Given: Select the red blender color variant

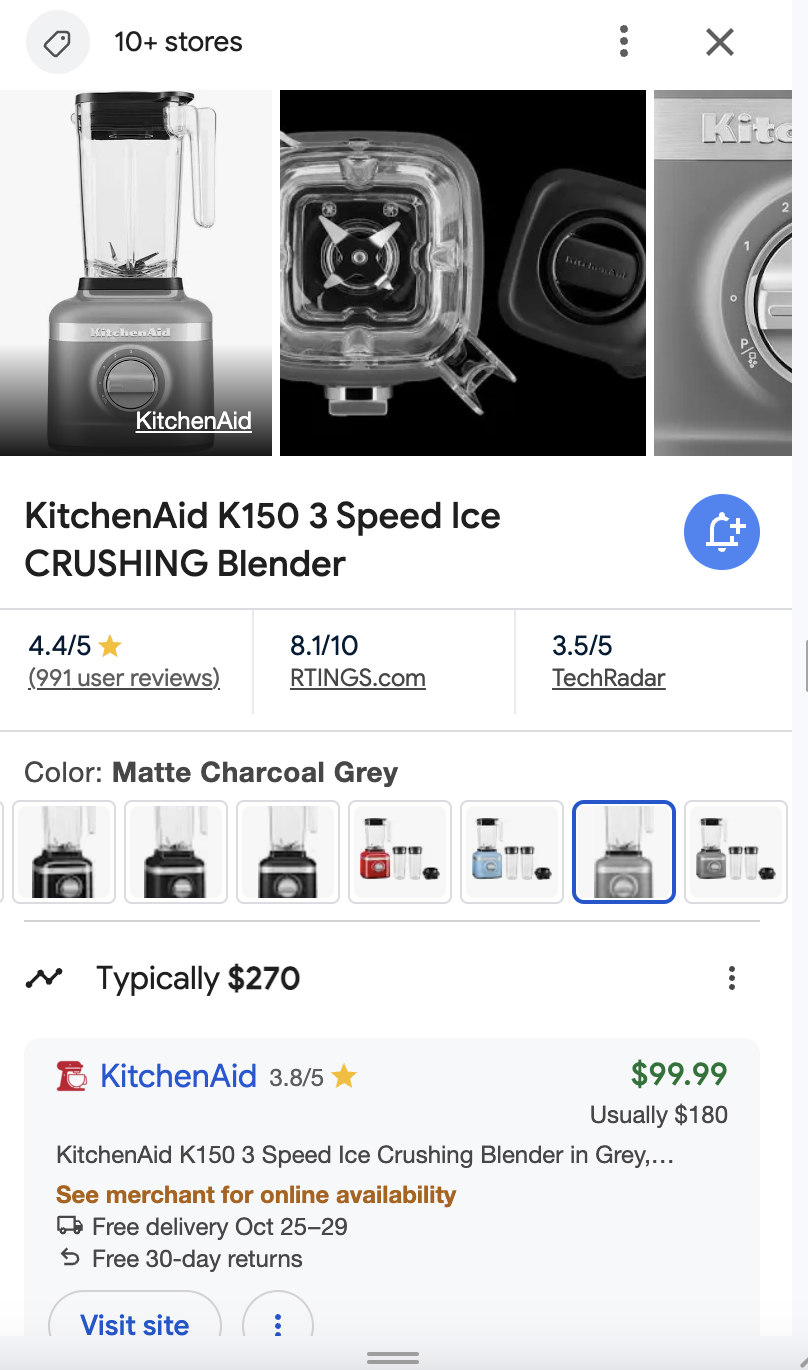Looking at the screenshot, I should click(x=399, y=851).
